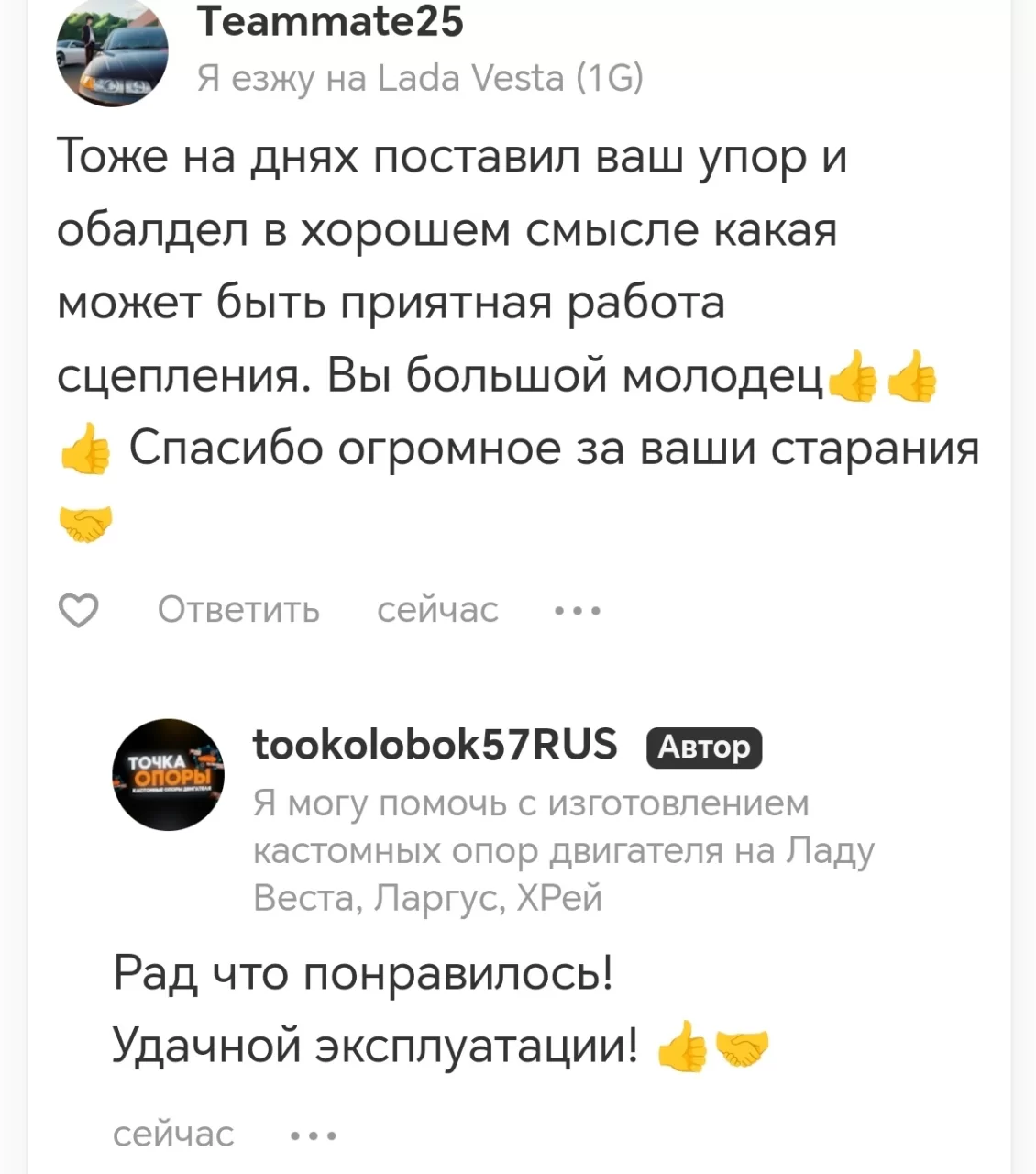This screenshot has width=1036, height=1174.
Task: Open tookolobok57RUS profile avatar
Action: tap(169, 775)
